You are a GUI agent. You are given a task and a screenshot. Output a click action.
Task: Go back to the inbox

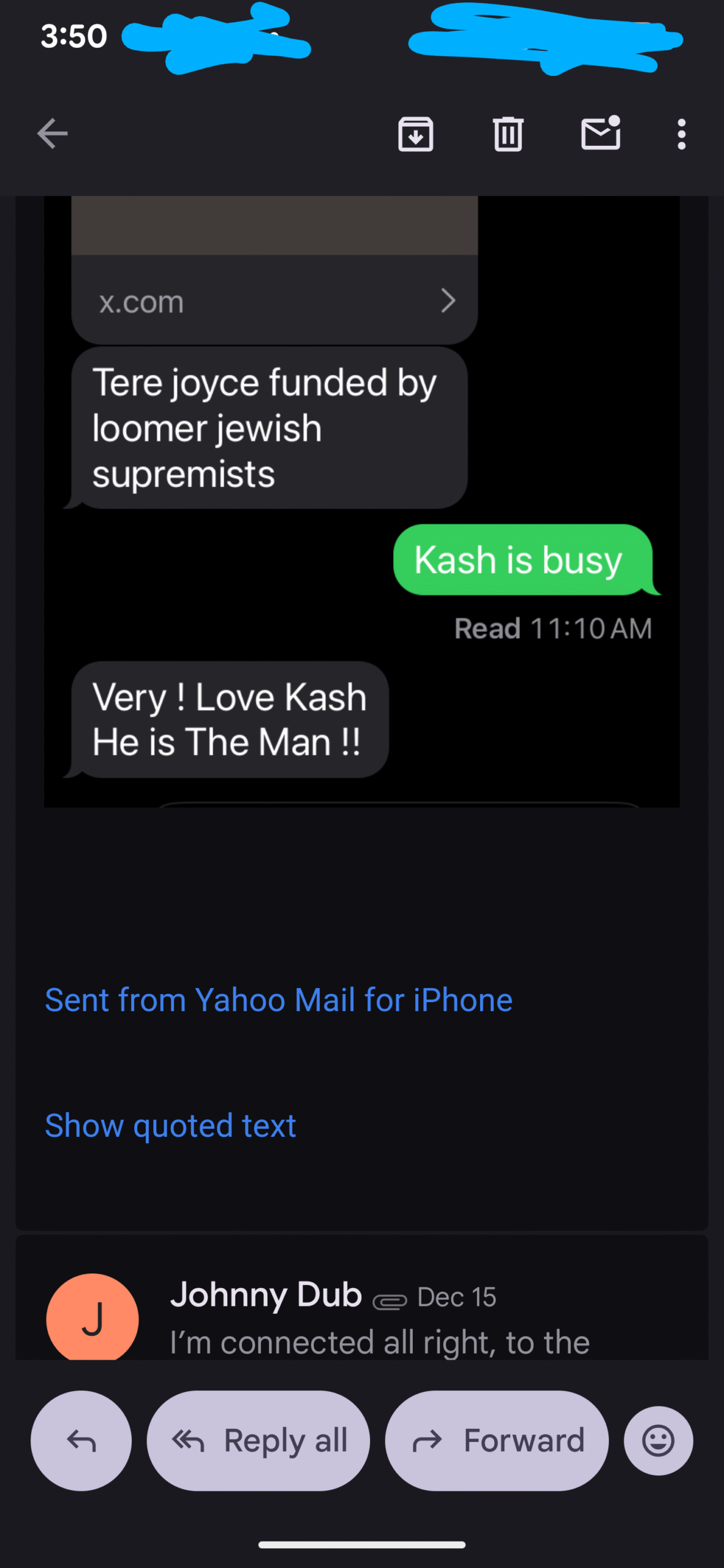52,134
